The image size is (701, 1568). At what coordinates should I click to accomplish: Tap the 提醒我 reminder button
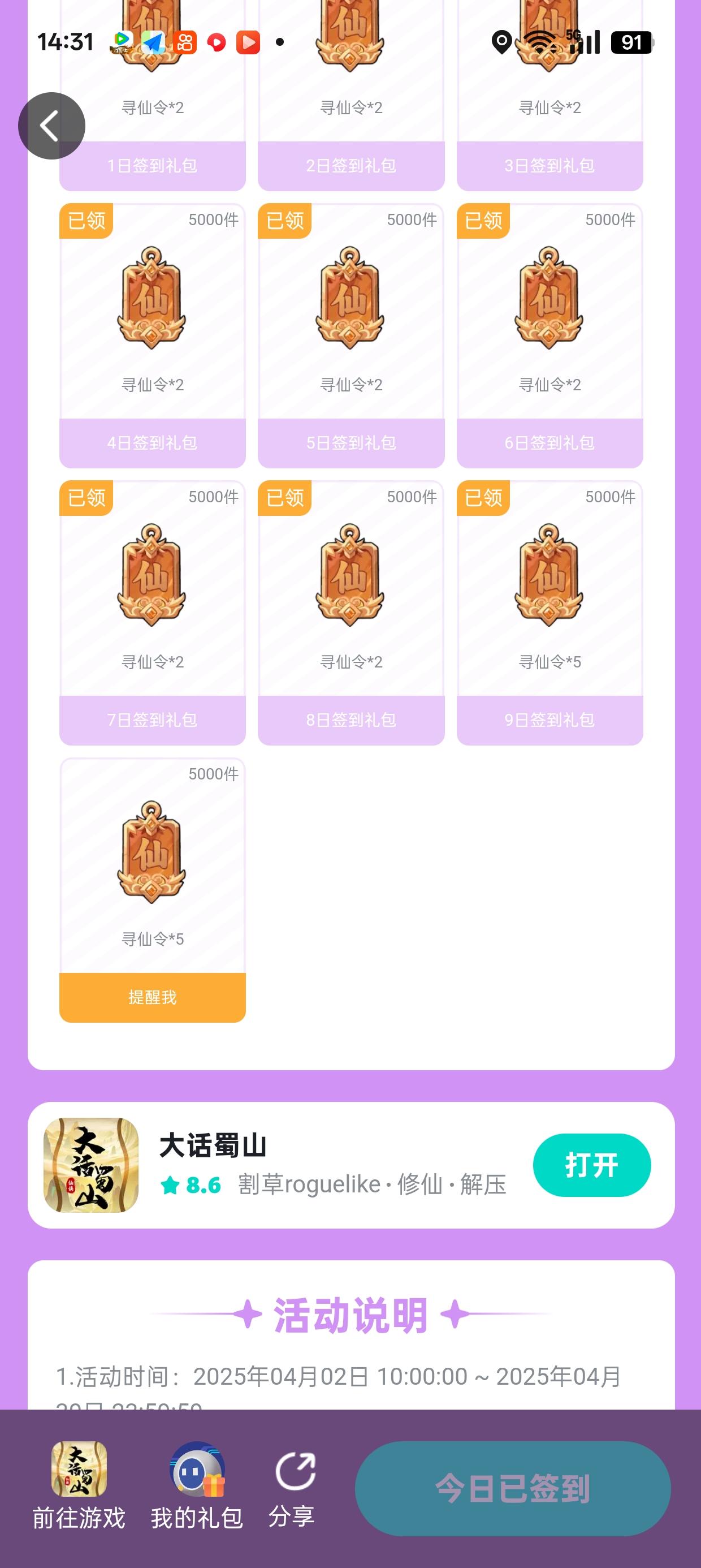(152, 997)
